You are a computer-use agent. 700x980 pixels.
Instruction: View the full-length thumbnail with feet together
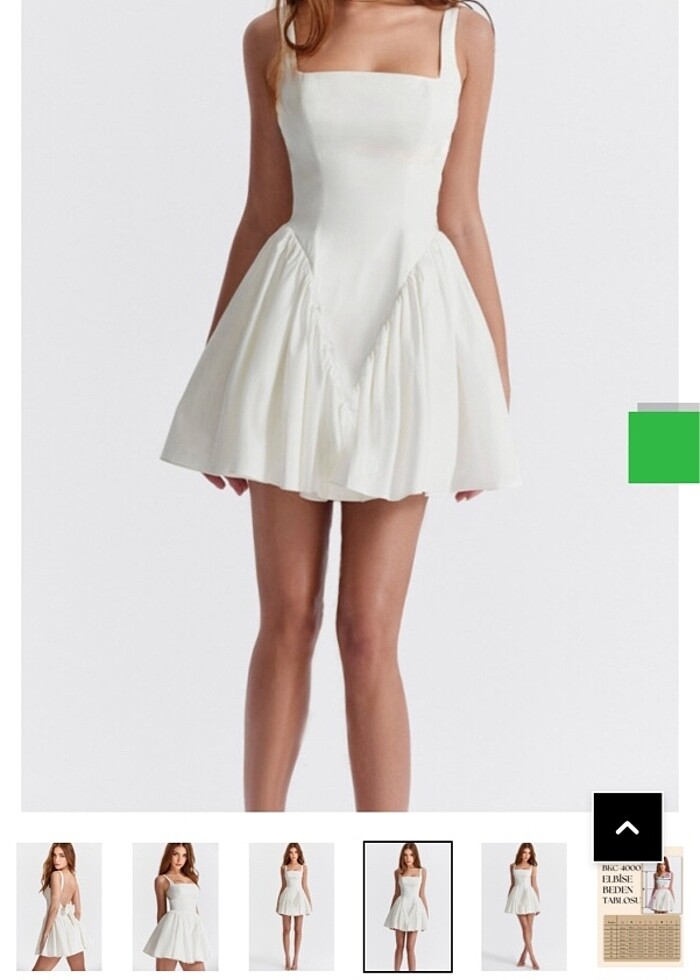point(291,906)
